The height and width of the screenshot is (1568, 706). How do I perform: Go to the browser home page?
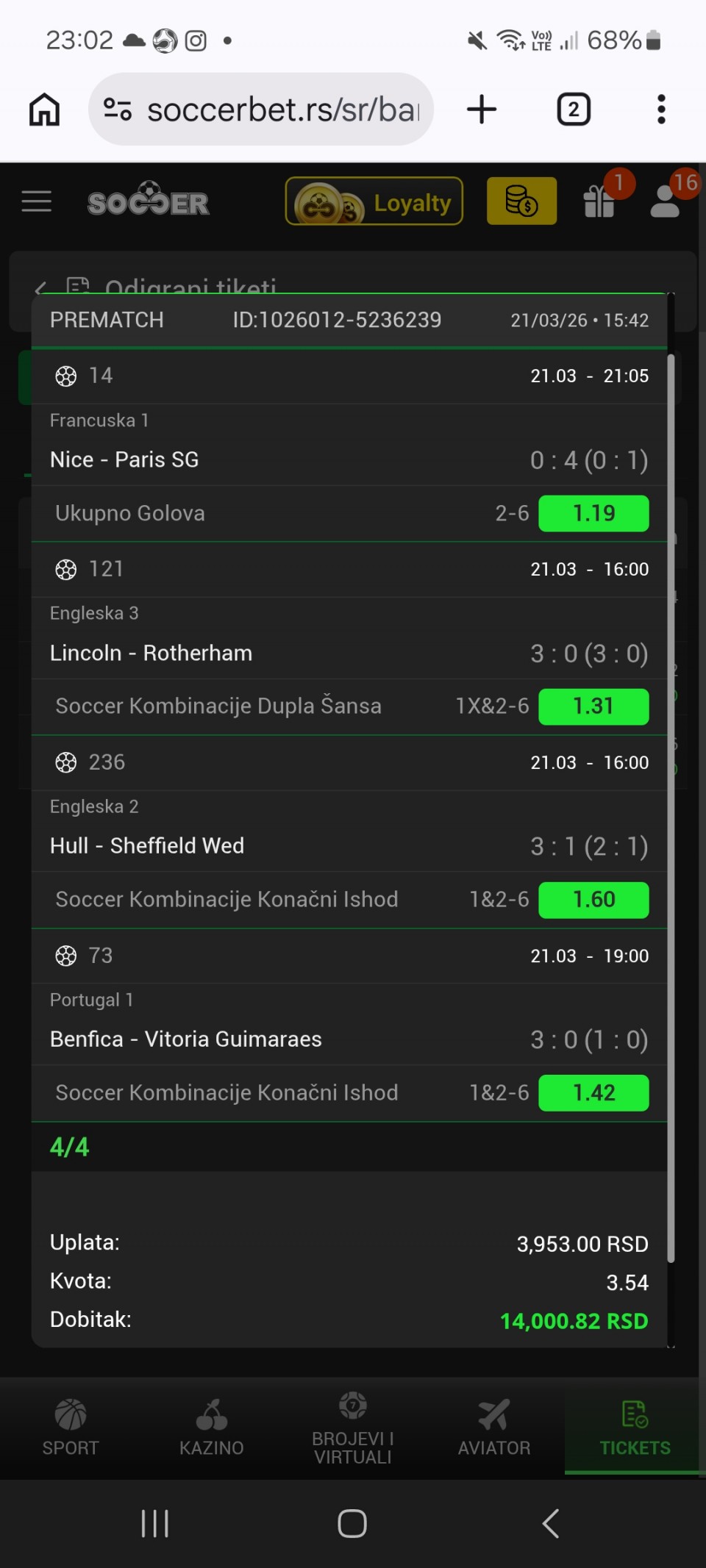pyautogui.click(x=44, y=110)
